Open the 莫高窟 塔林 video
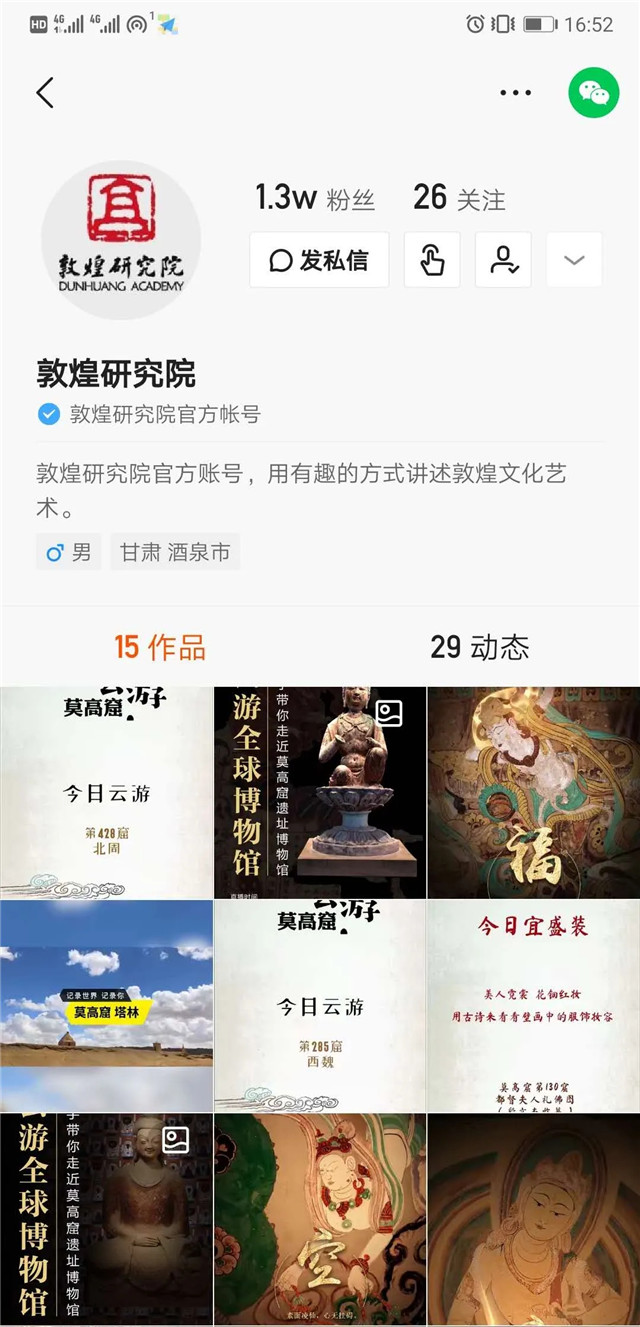The width and height of the screenshot is (640, 1327). coord(106,1006)
